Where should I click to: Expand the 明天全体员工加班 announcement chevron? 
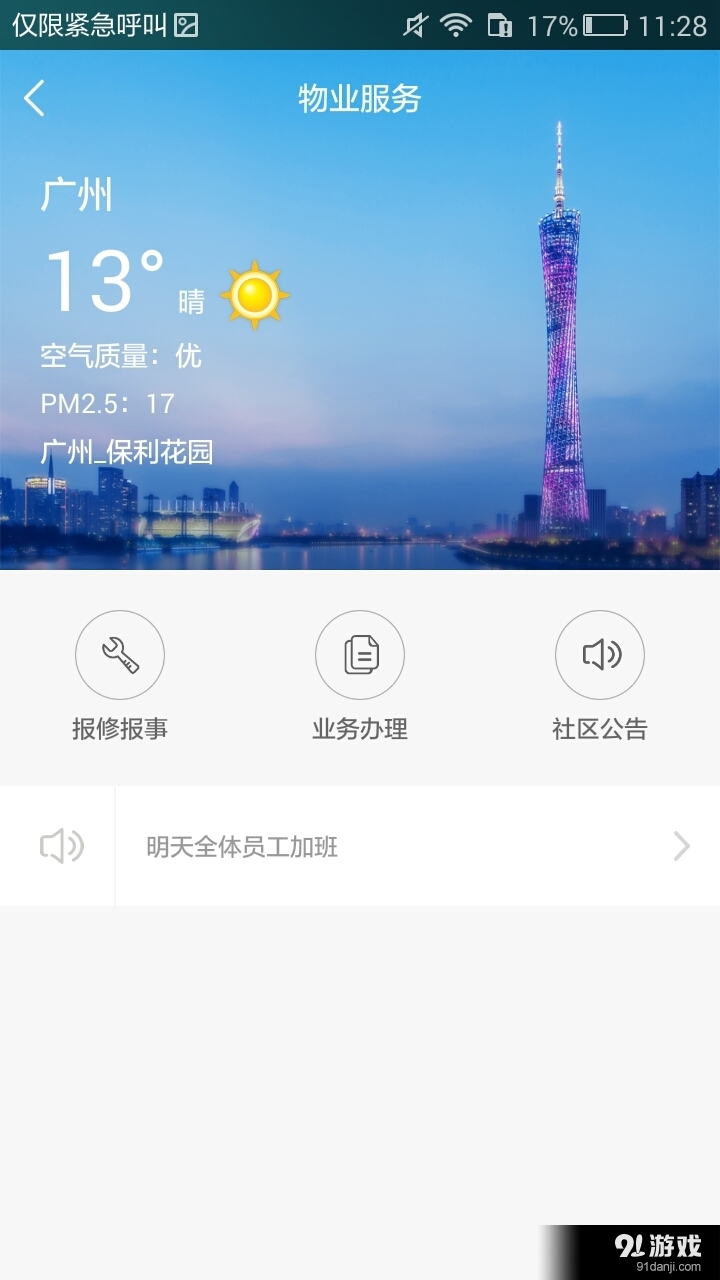[682, 846]
